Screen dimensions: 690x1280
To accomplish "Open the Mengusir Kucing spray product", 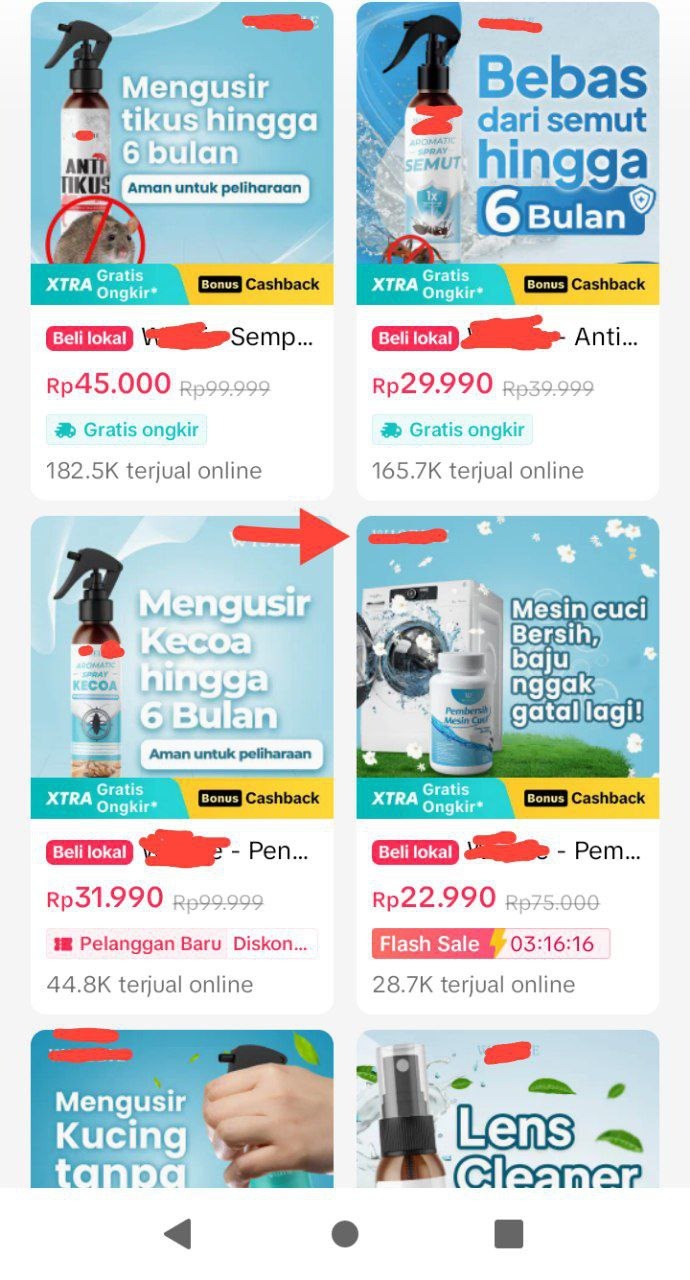I will 182,1110.
